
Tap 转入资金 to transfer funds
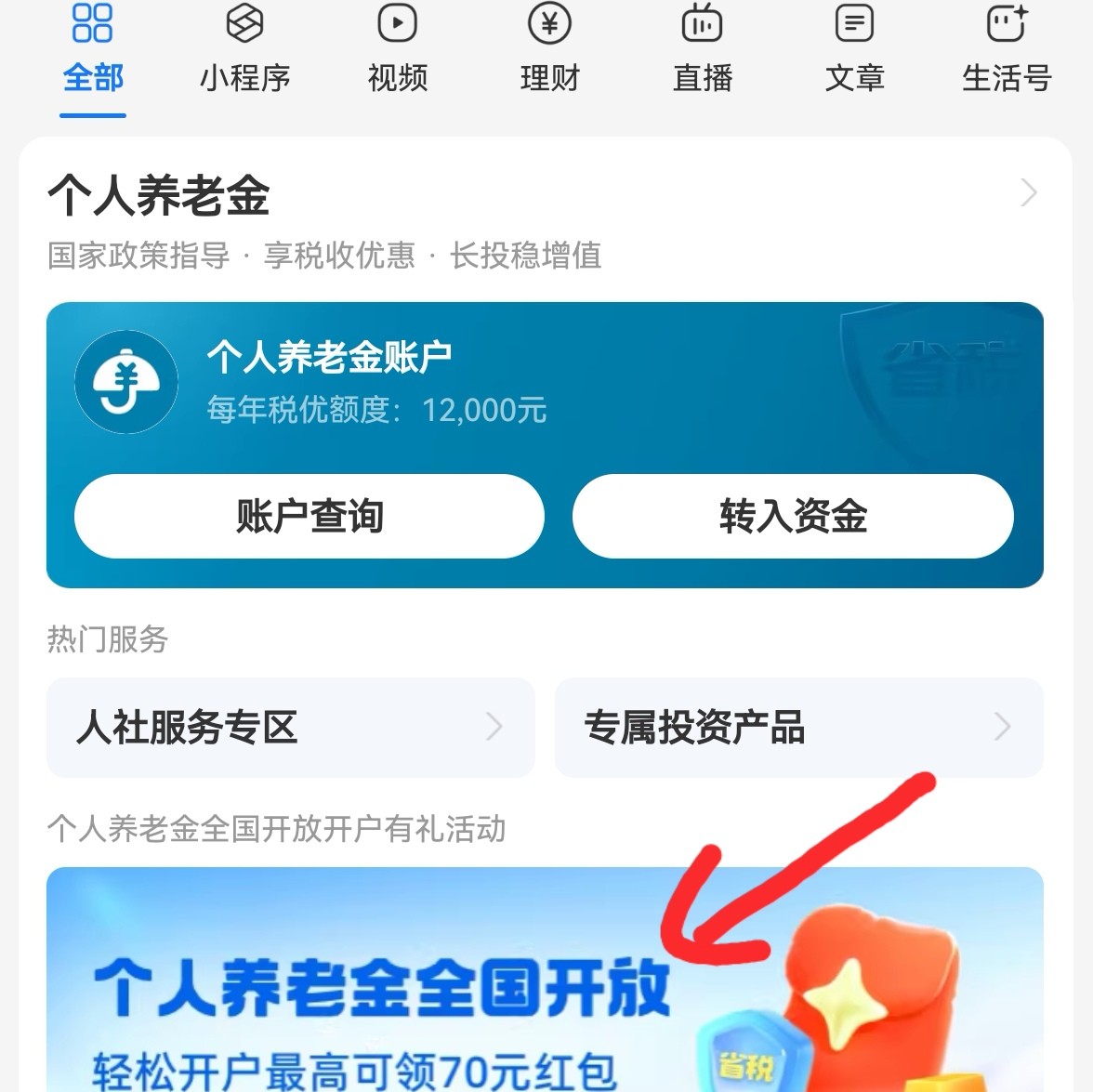793,517
